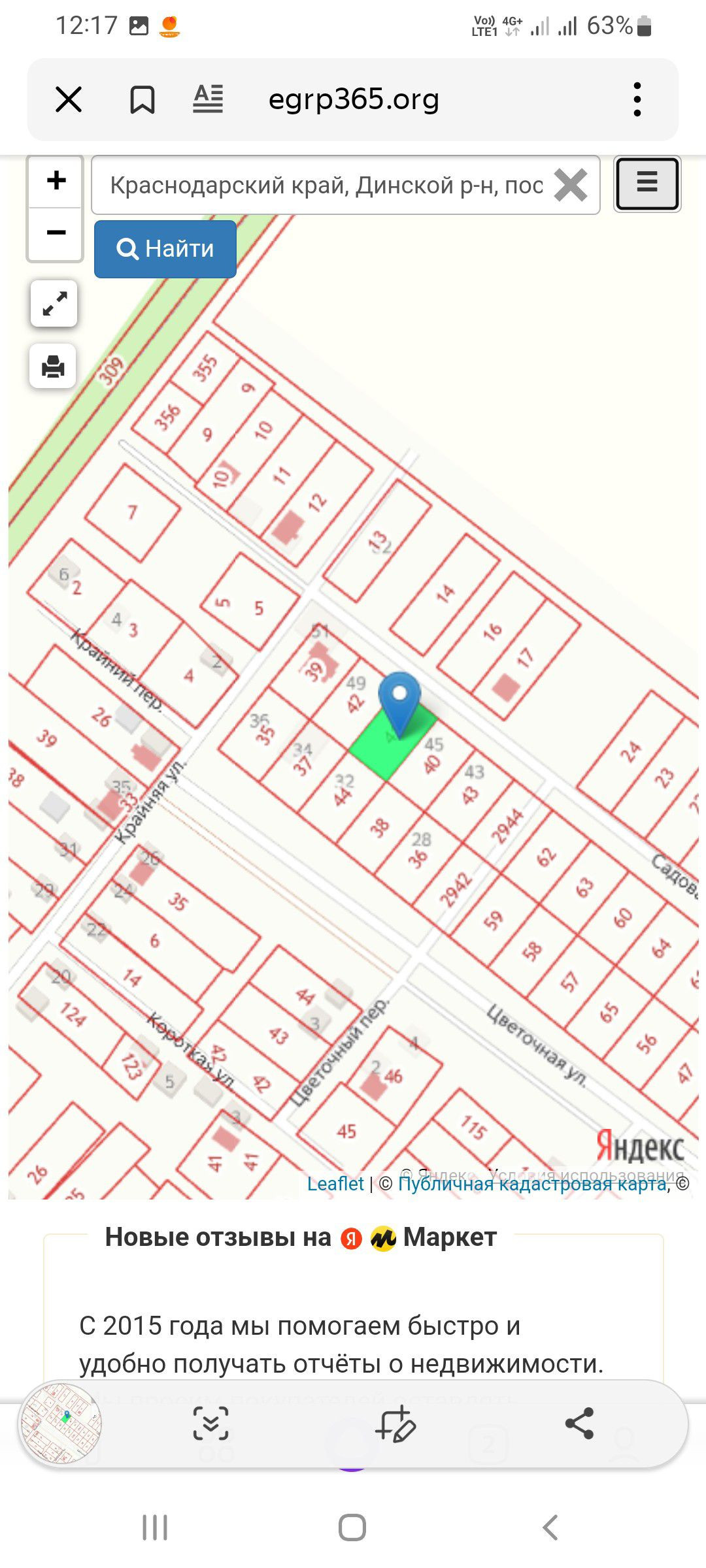Open reader mode text icon

point(209,99)
